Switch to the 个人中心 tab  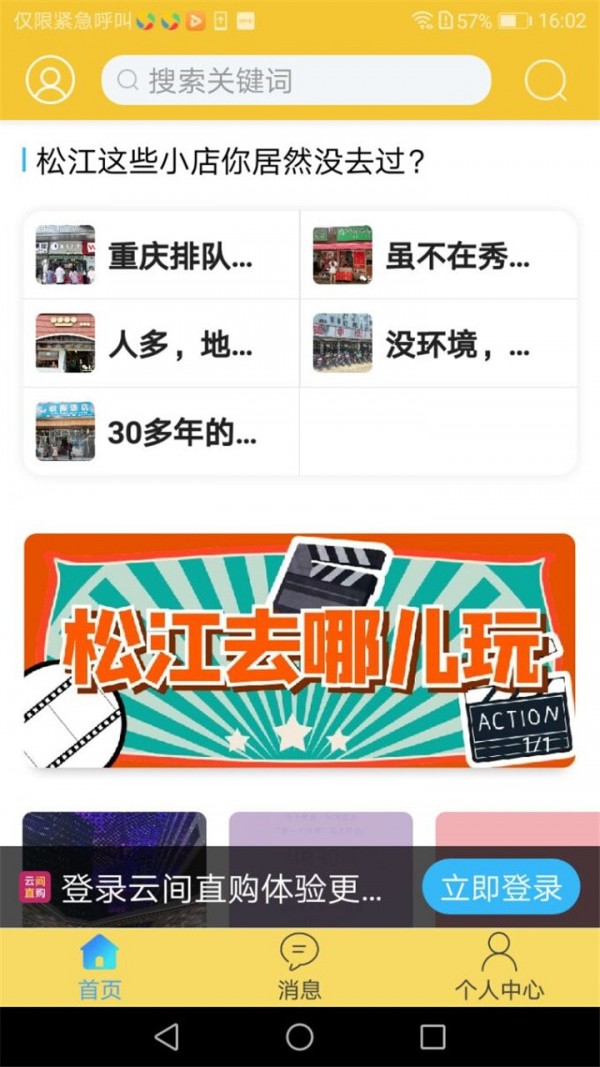click(x=499, y=967)
